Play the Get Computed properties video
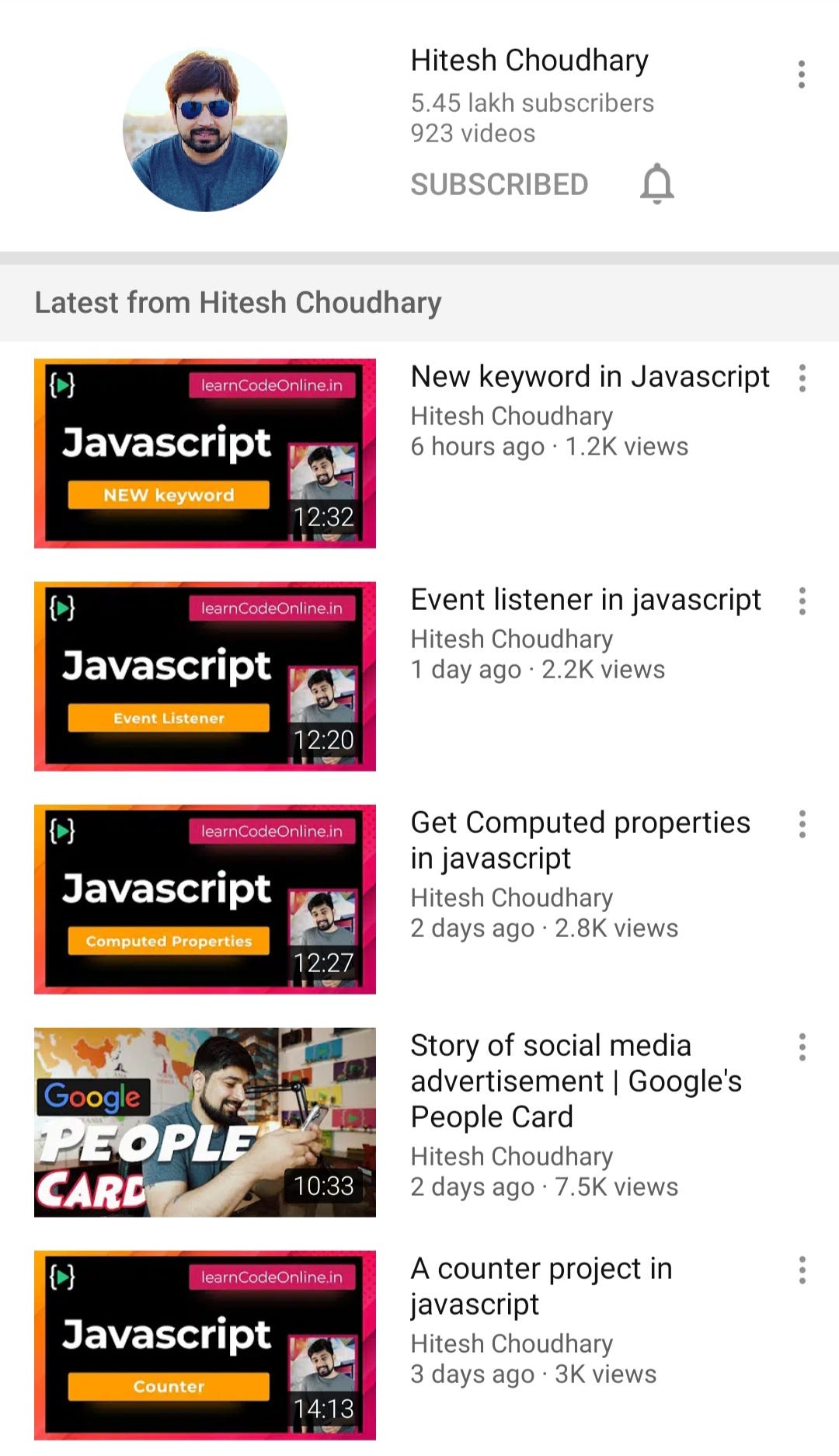Screen dimensions: 839x1456 coord(205,899)
